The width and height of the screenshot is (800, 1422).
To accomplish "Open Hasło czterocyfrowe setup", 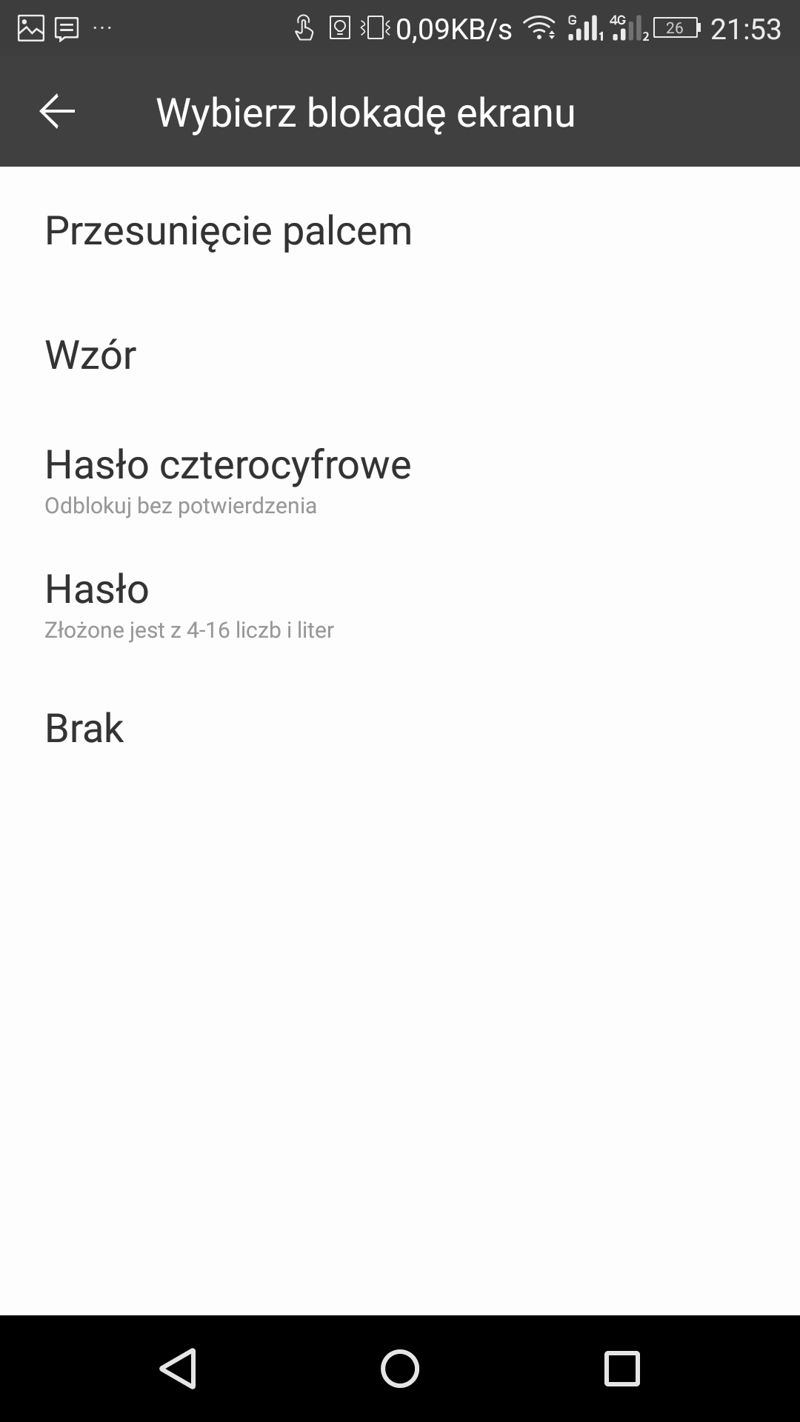I will [x=400, y=478].
